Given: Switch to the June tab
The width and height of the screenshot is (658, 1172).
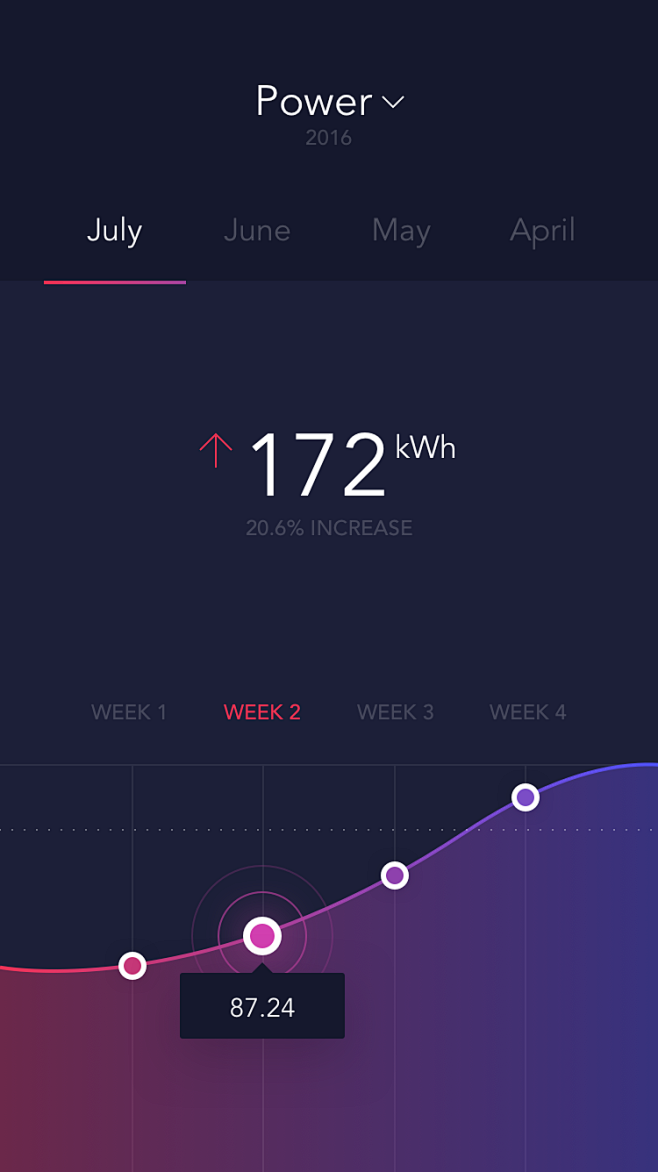Looking at the screenshot, I should coord(257,231).
